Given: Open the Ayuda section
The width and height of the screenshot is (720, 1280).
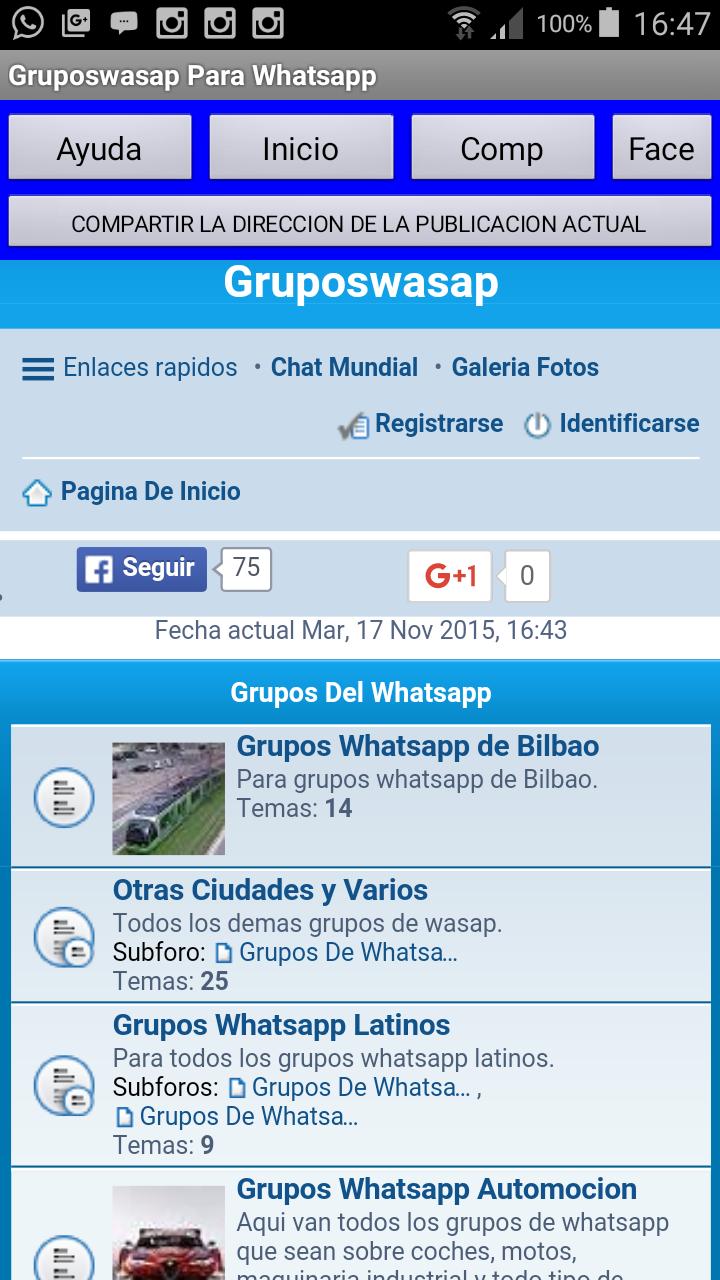Looking at the screenshot, I should [100, 147].
